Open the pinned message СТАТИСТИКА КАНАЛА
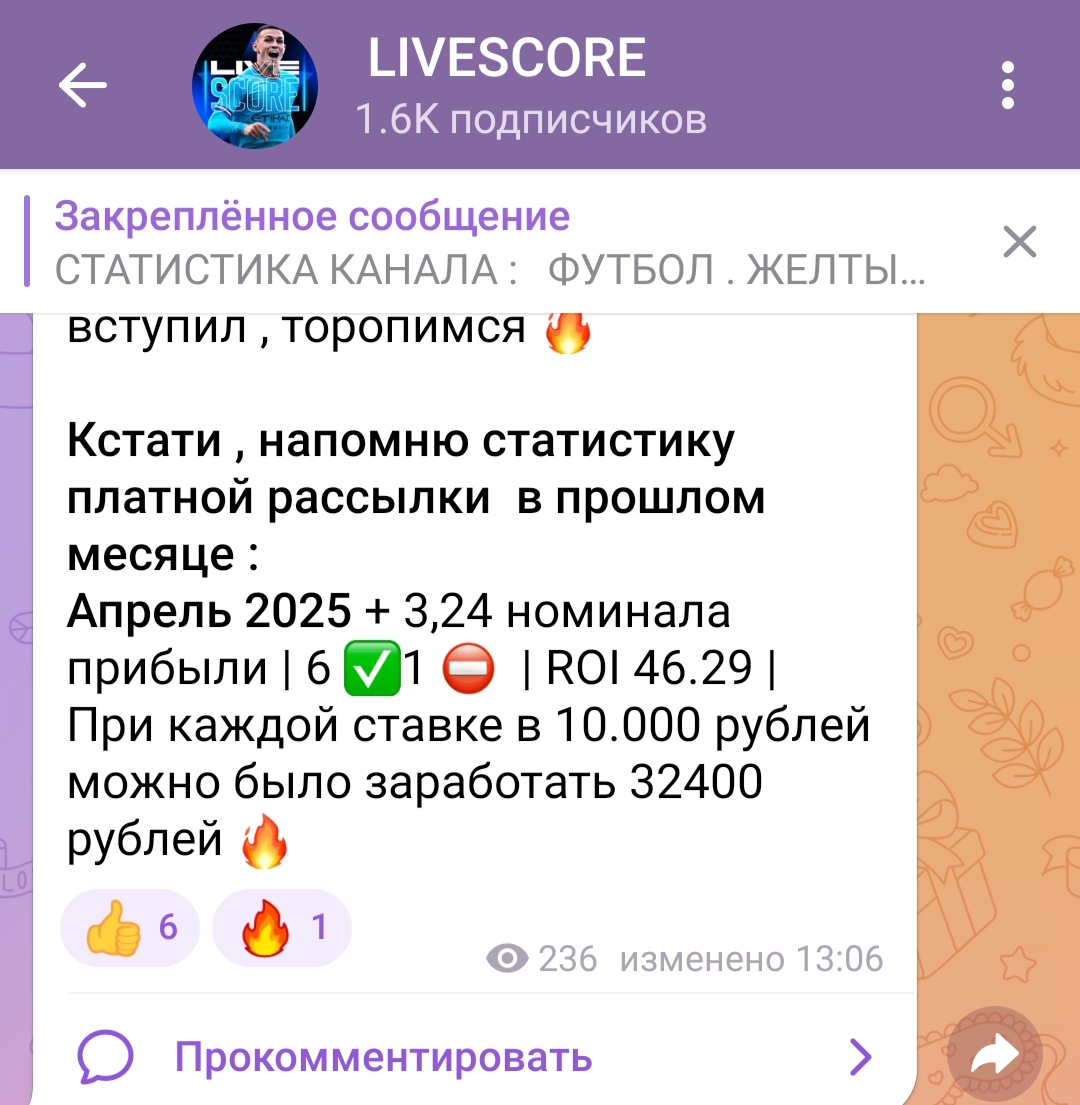This screenshot has height=1105, width=1080. click(x=490, y=242)
